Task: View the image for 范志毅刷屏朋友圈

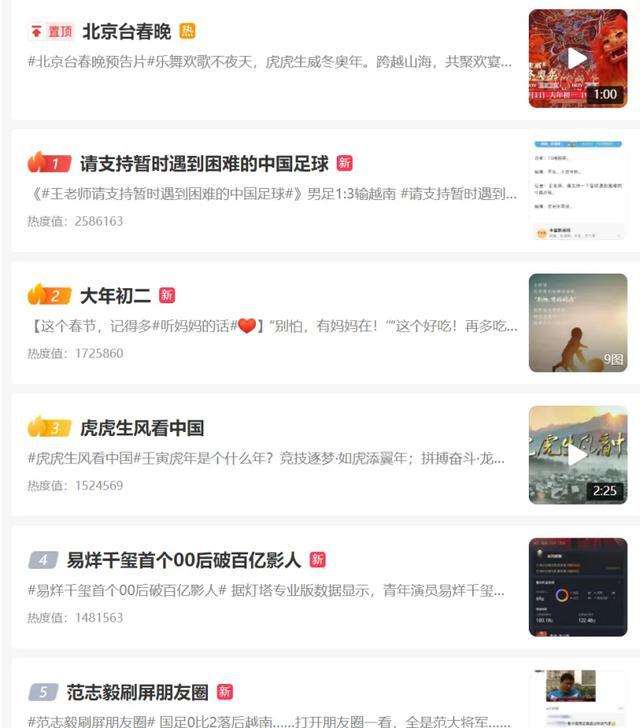Action: [577, 699]
